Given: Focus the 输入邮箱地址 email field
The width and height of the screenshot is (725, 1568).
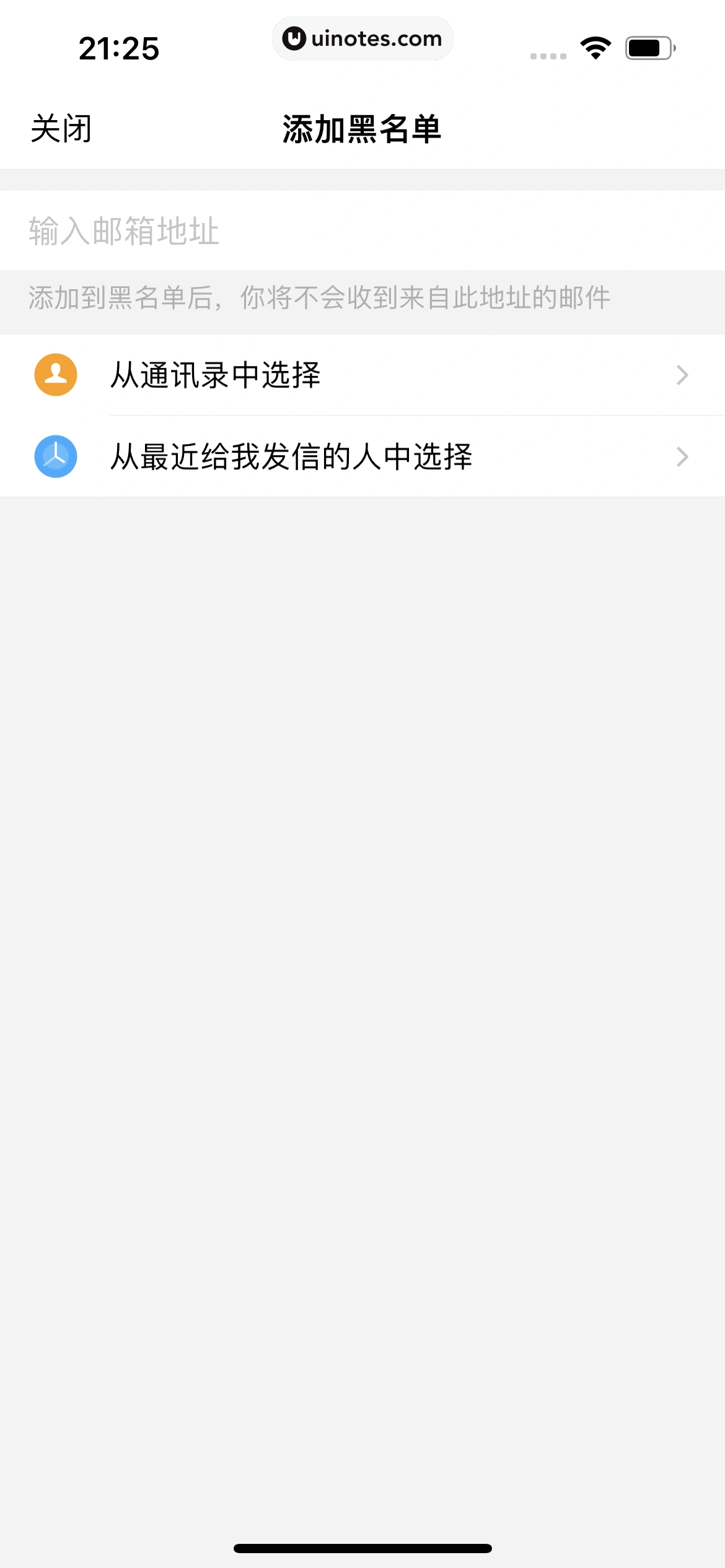Looking at the screenshot, I should tap(362, 230).
